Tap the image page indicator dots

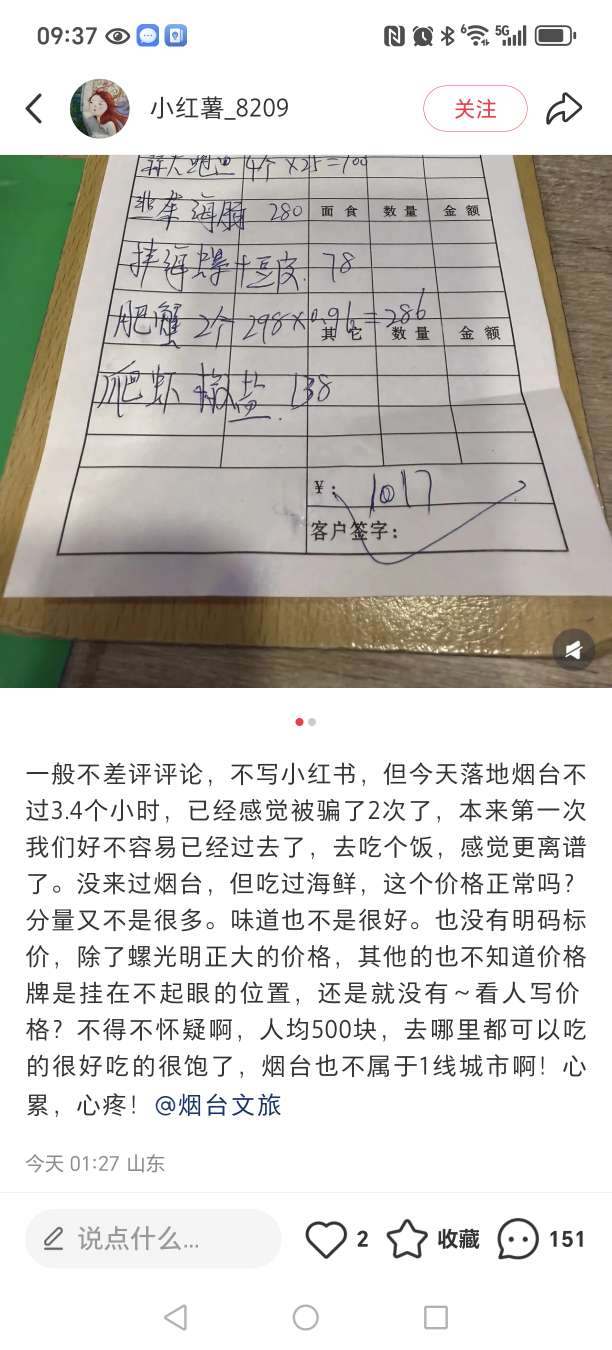306,721
